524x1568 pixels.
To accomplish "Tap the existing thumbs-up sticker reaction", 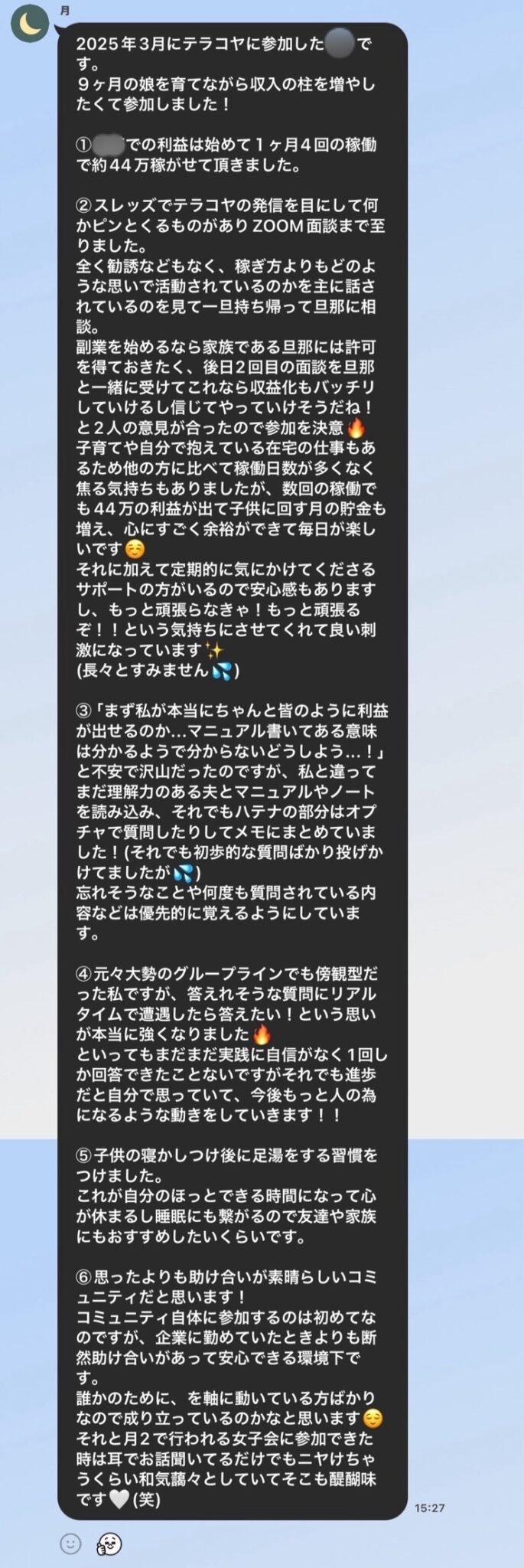I will (109, 1544).
